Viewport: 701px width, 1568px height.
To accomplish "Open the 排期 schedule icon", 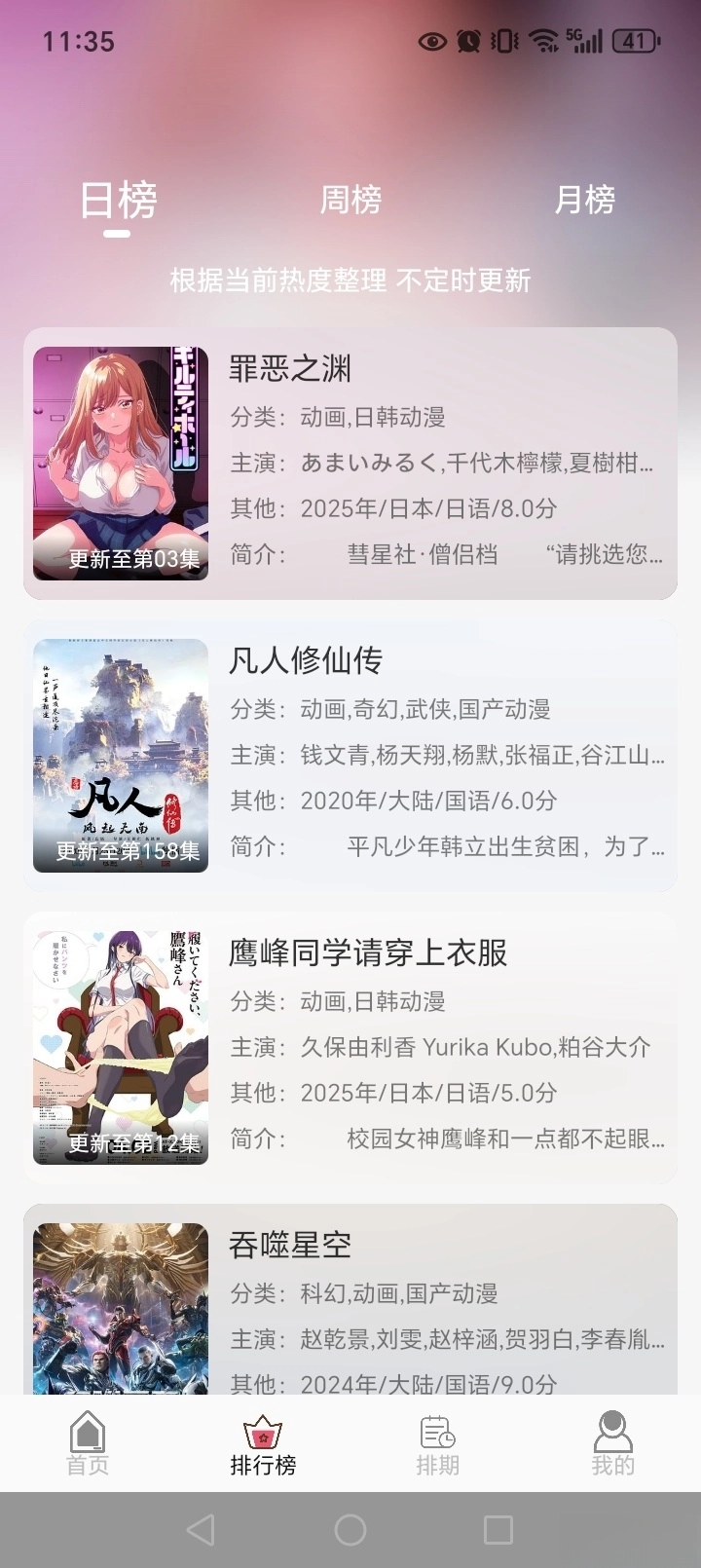I will coord(436,1439).
